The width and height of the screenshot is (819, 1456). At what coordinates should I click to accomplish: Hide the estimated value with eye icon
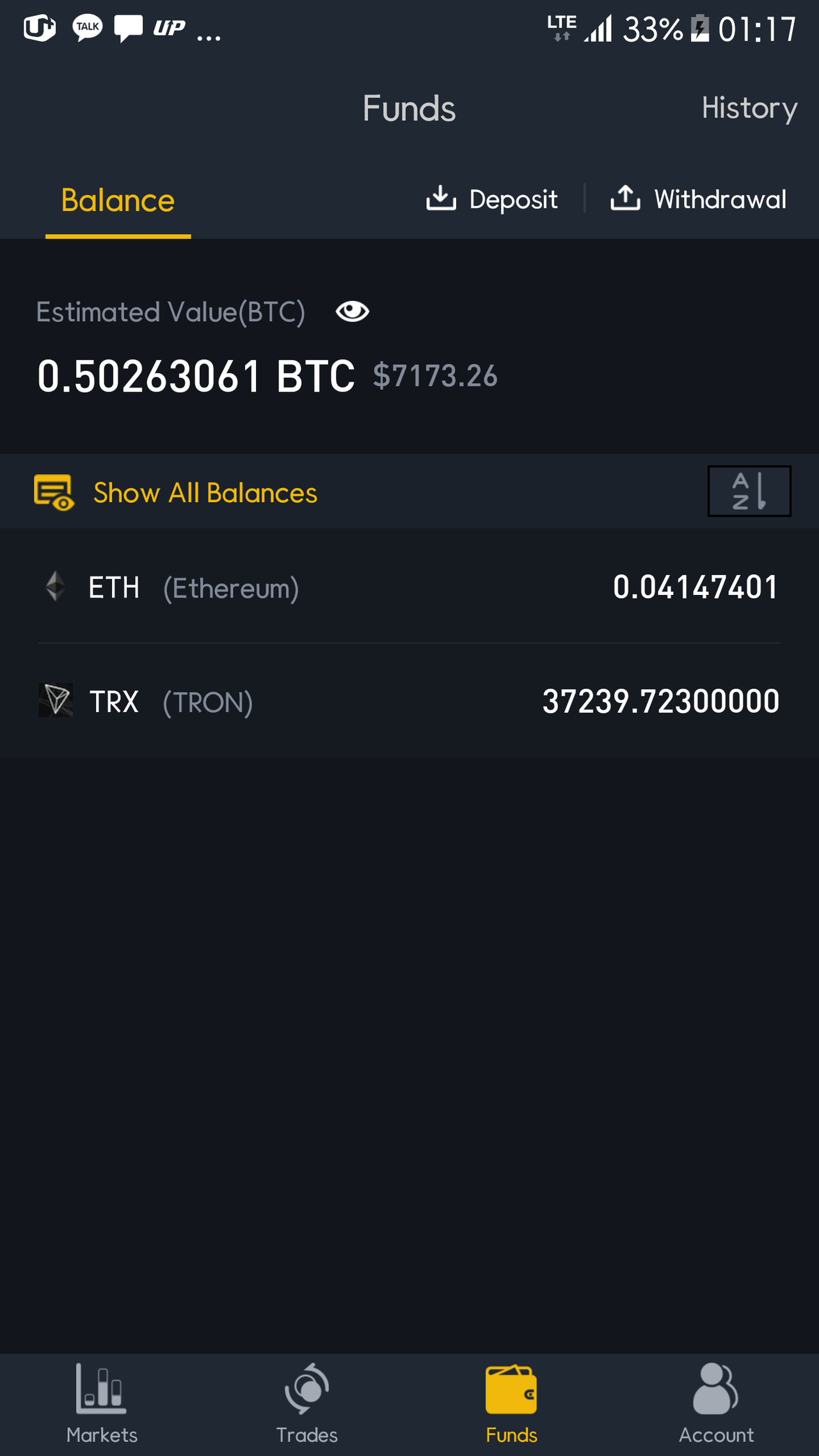(352, 312)
